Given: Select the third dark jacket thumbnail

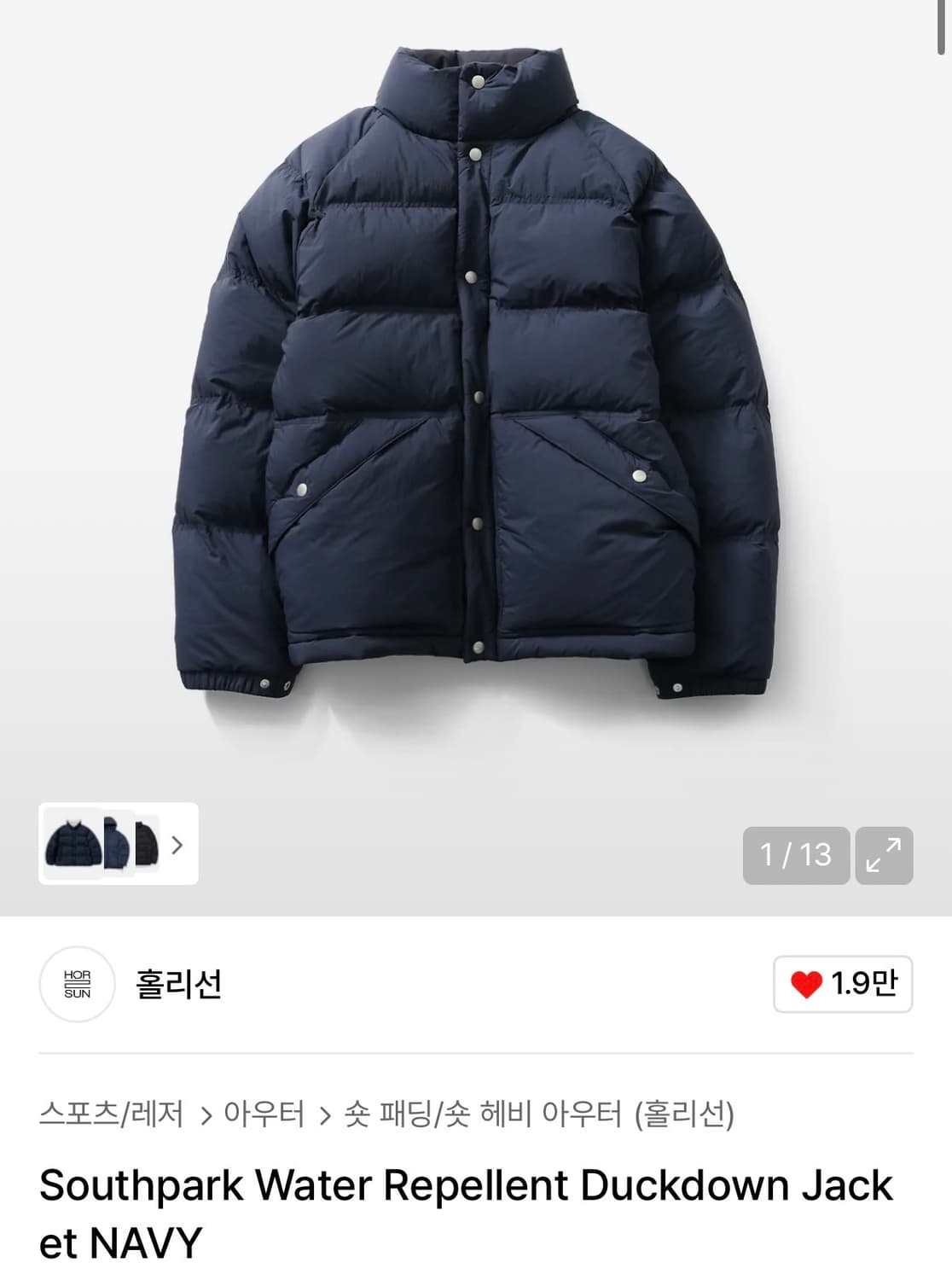Looking at the screenshot, I should pos(147,843).
